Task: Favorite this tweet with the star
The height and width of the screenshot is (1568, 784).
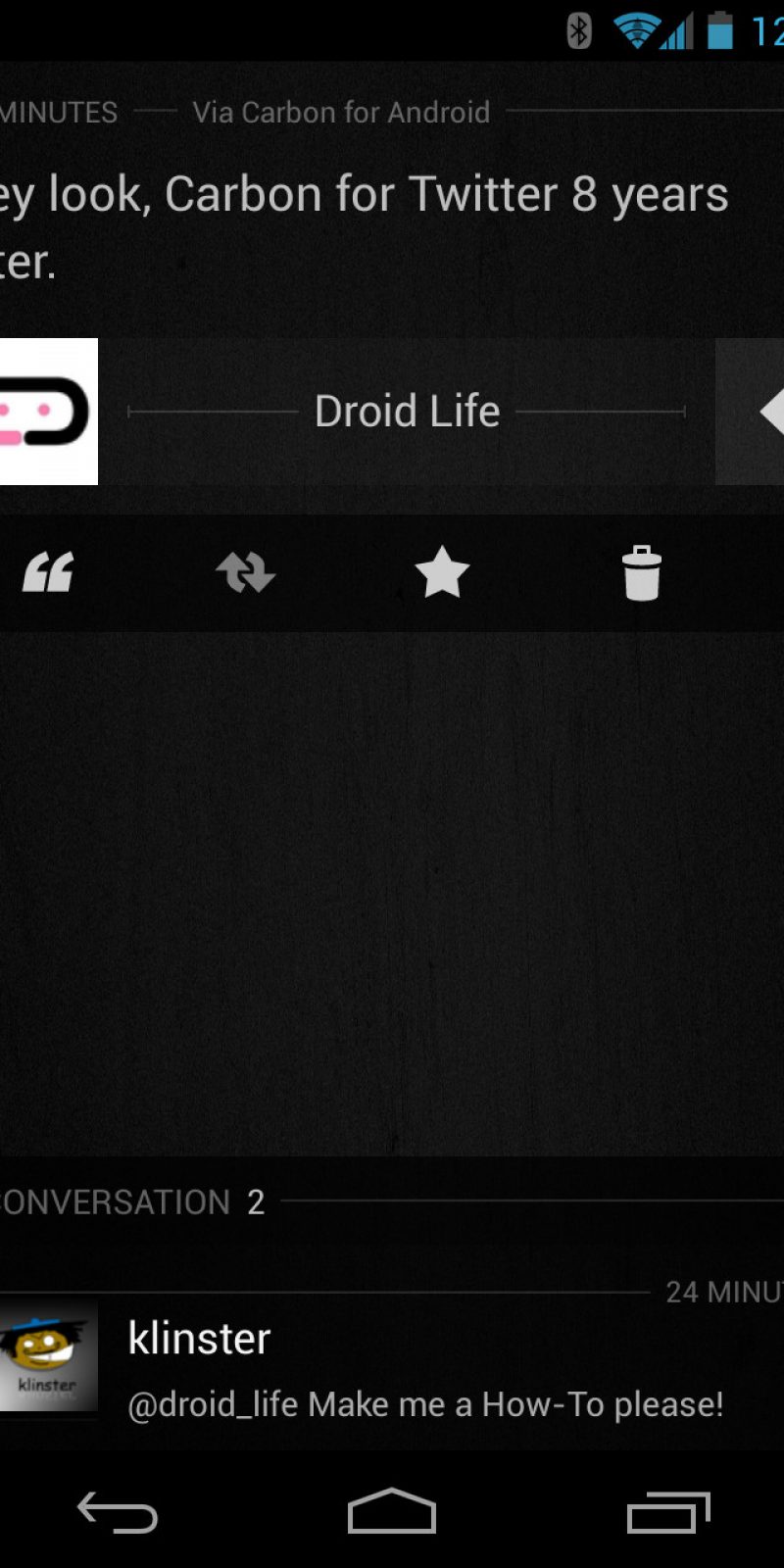Action: 442,572
